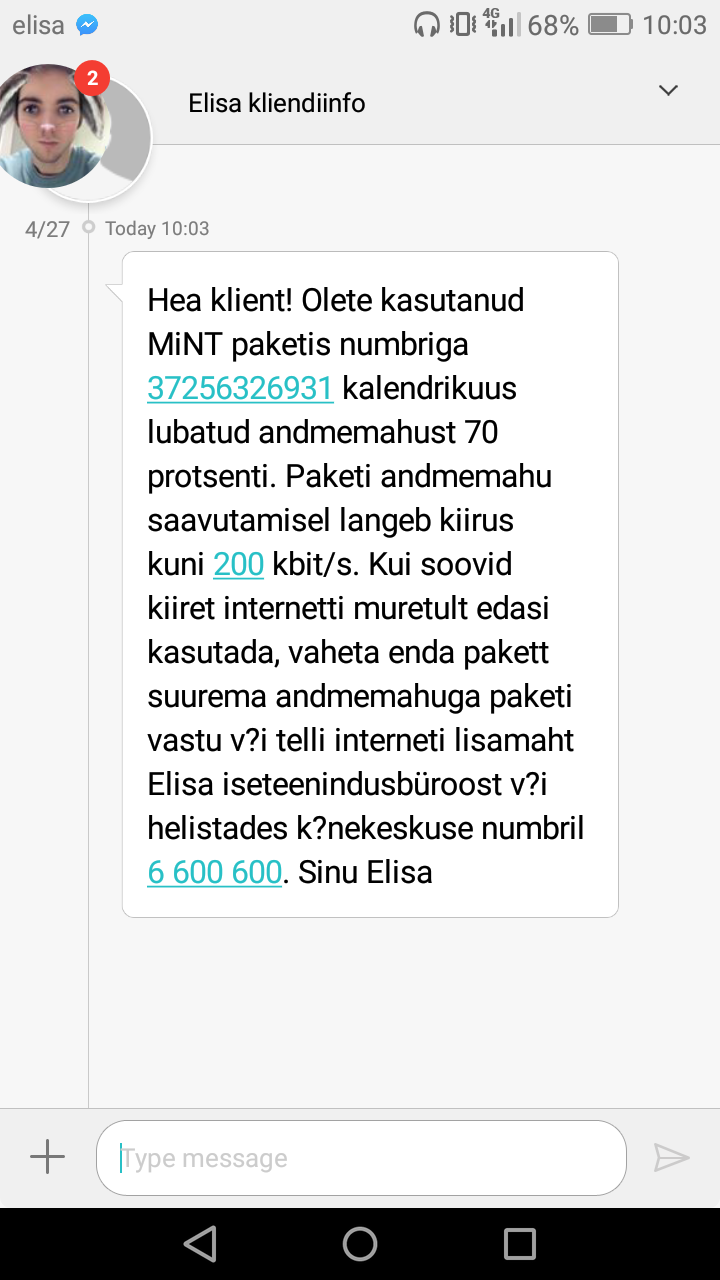Focus the Type message field

click(361, 1158)
